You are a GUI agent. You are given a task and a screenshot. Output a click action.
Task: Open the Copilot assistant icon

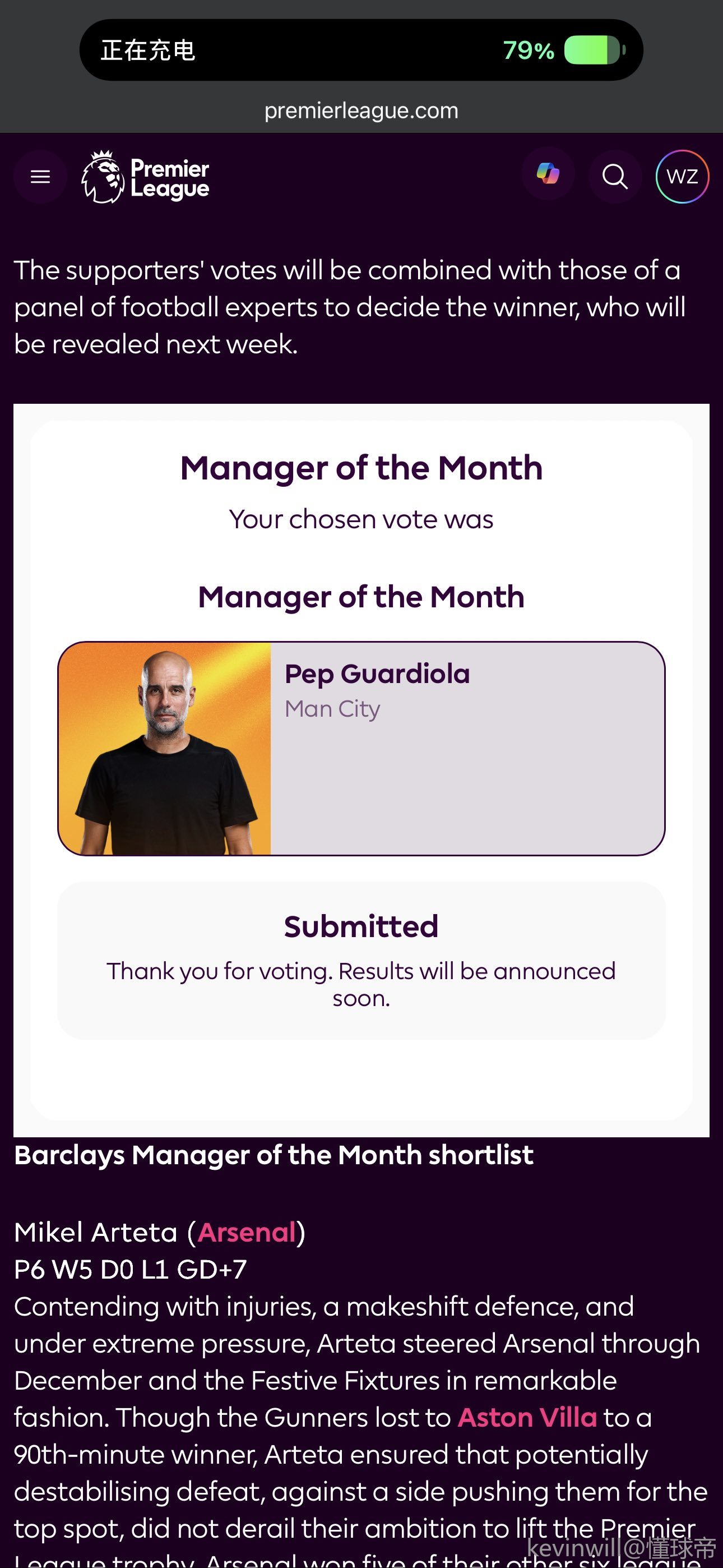[548, 175]
